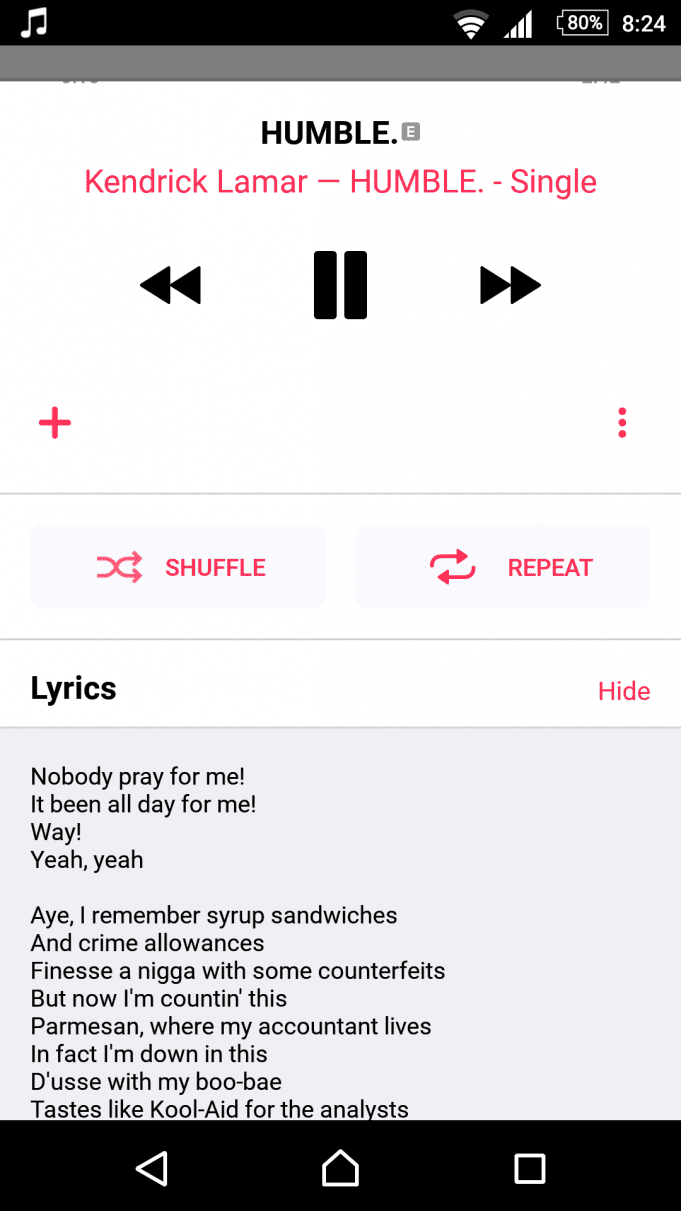Turn on Repeat
The width and height of the screenshot is (681, 1211).
503,567
